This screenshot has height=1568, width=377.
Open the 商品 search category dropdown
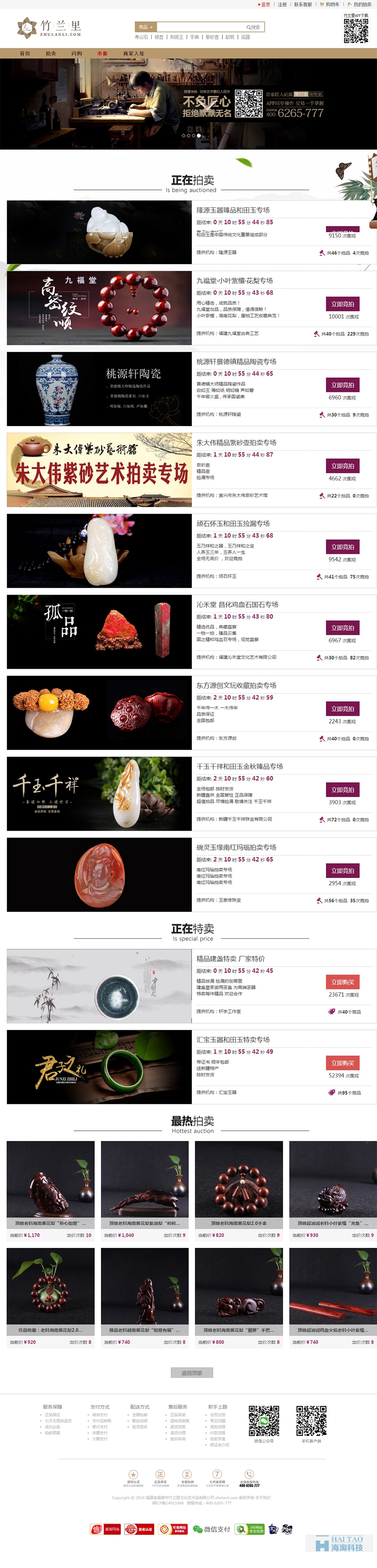coord(145,27)
